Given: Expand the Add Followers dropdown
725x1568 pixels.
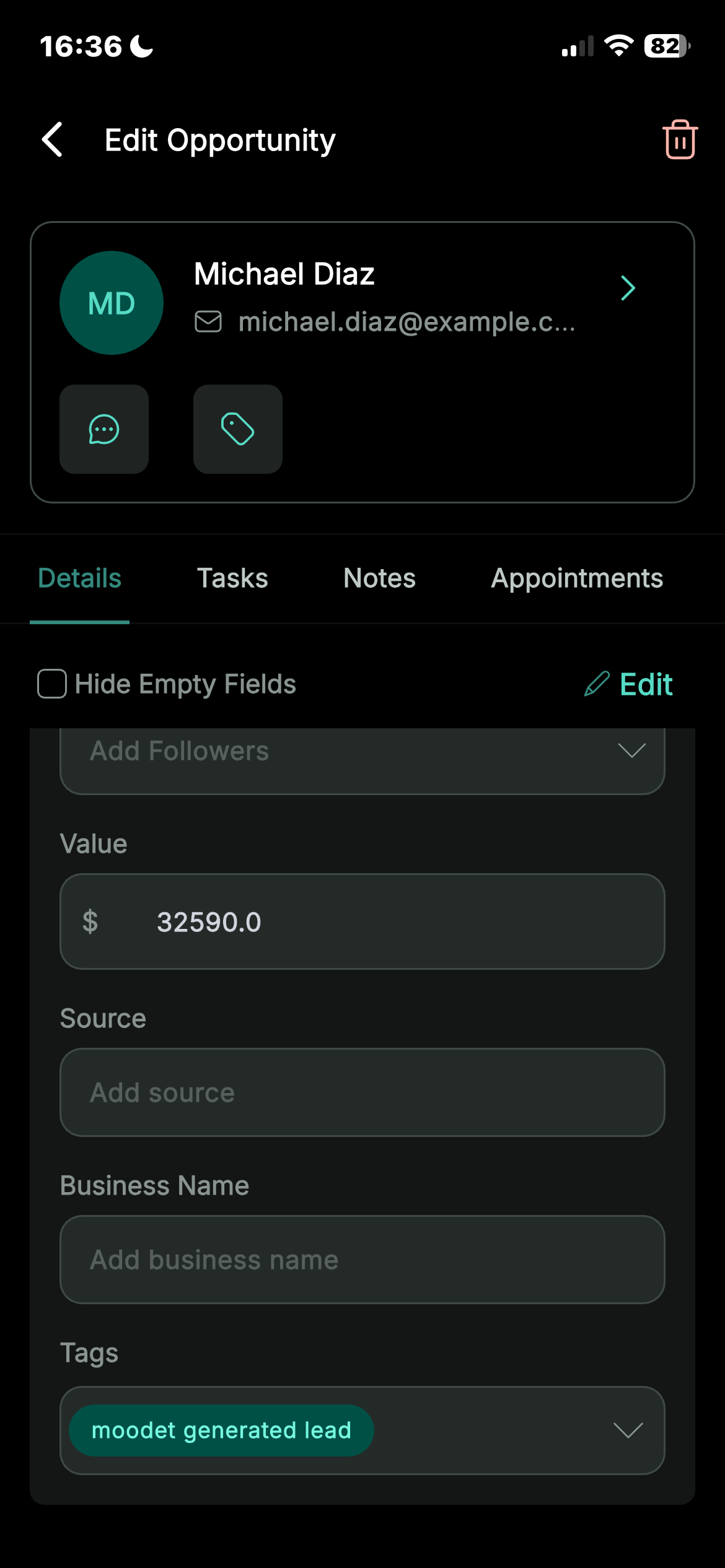Looking at the screenshot, I should 631,752.
